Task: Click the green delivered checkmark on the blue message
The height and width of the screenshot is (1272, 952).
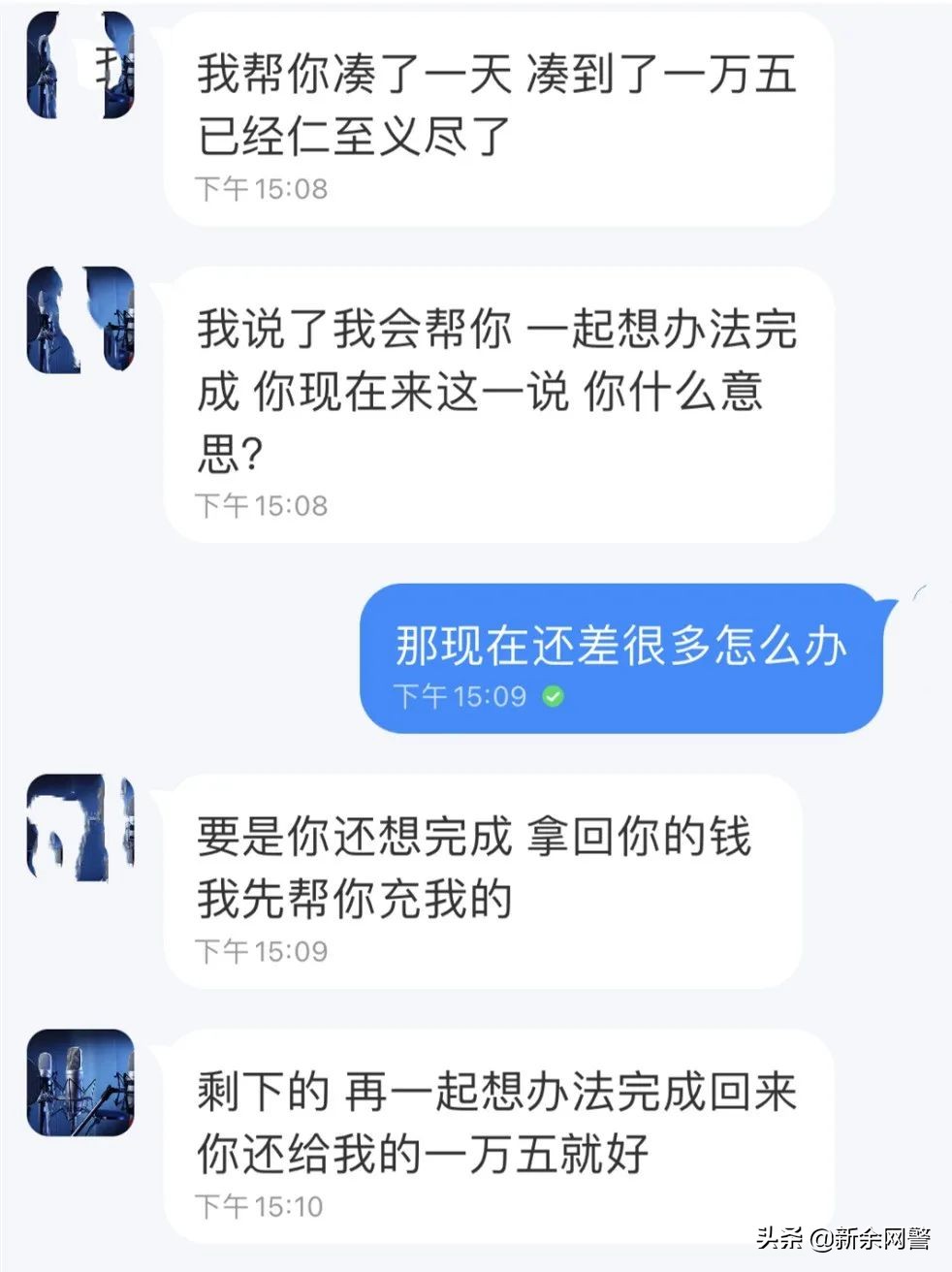Action: (553, 696)
